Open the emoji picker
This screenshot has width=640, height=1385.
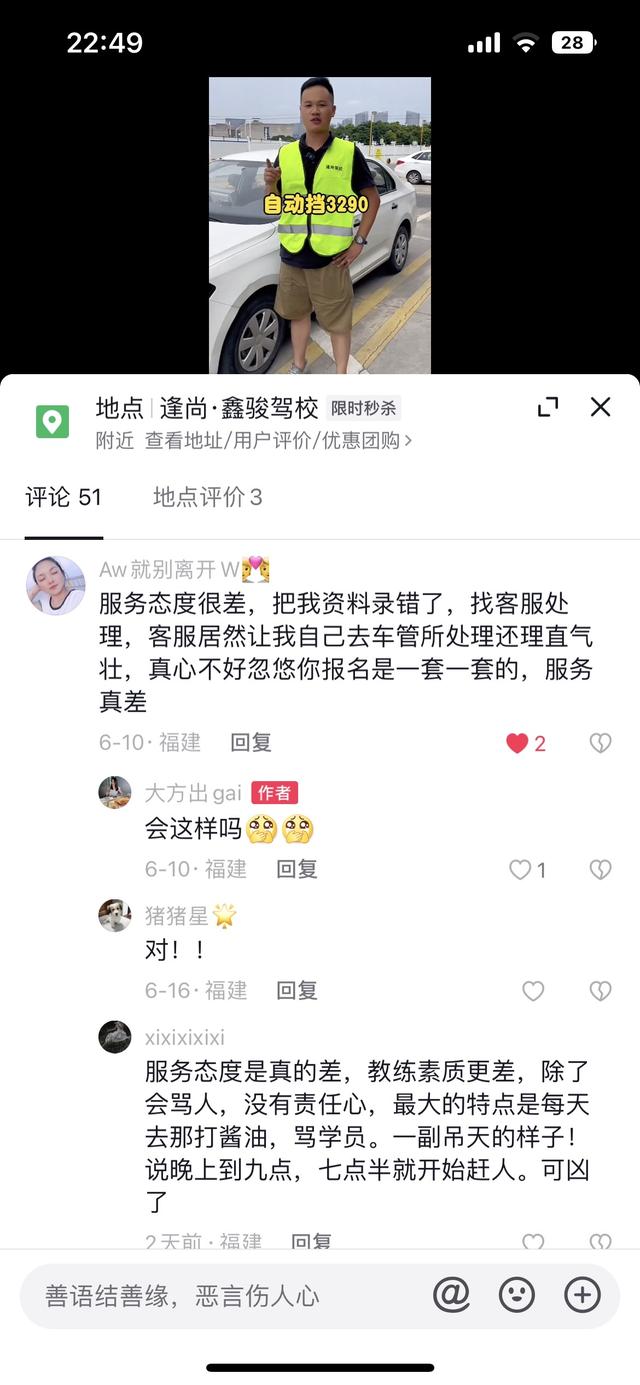tap(517, 1295)
